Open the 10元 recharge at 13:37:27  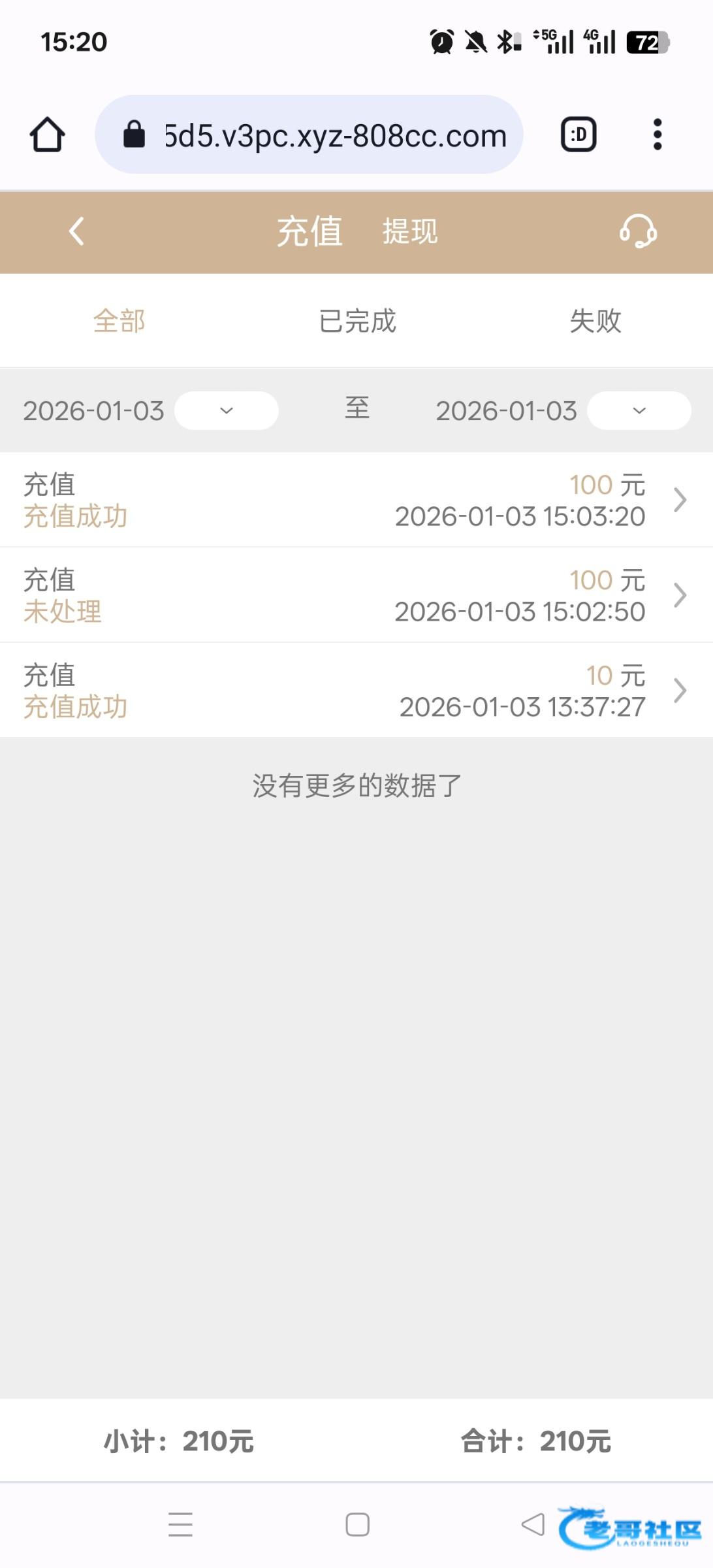click(x=356, y=691)
